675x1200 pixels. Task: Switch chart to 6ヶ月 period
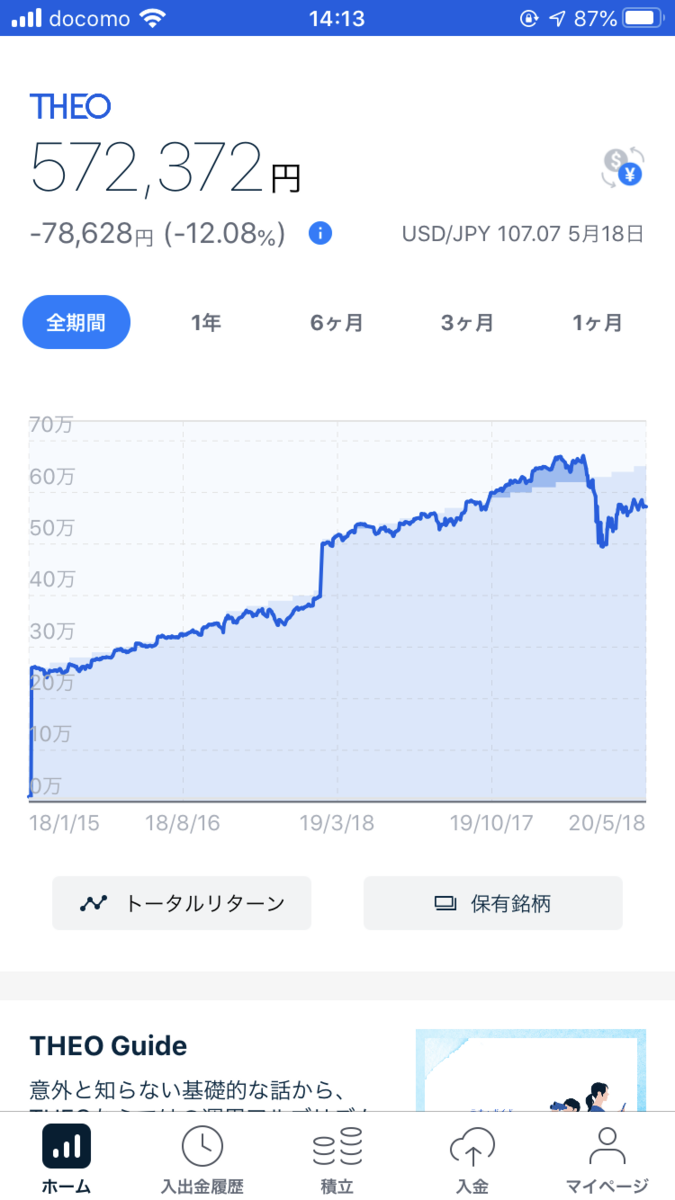point(337,322)
